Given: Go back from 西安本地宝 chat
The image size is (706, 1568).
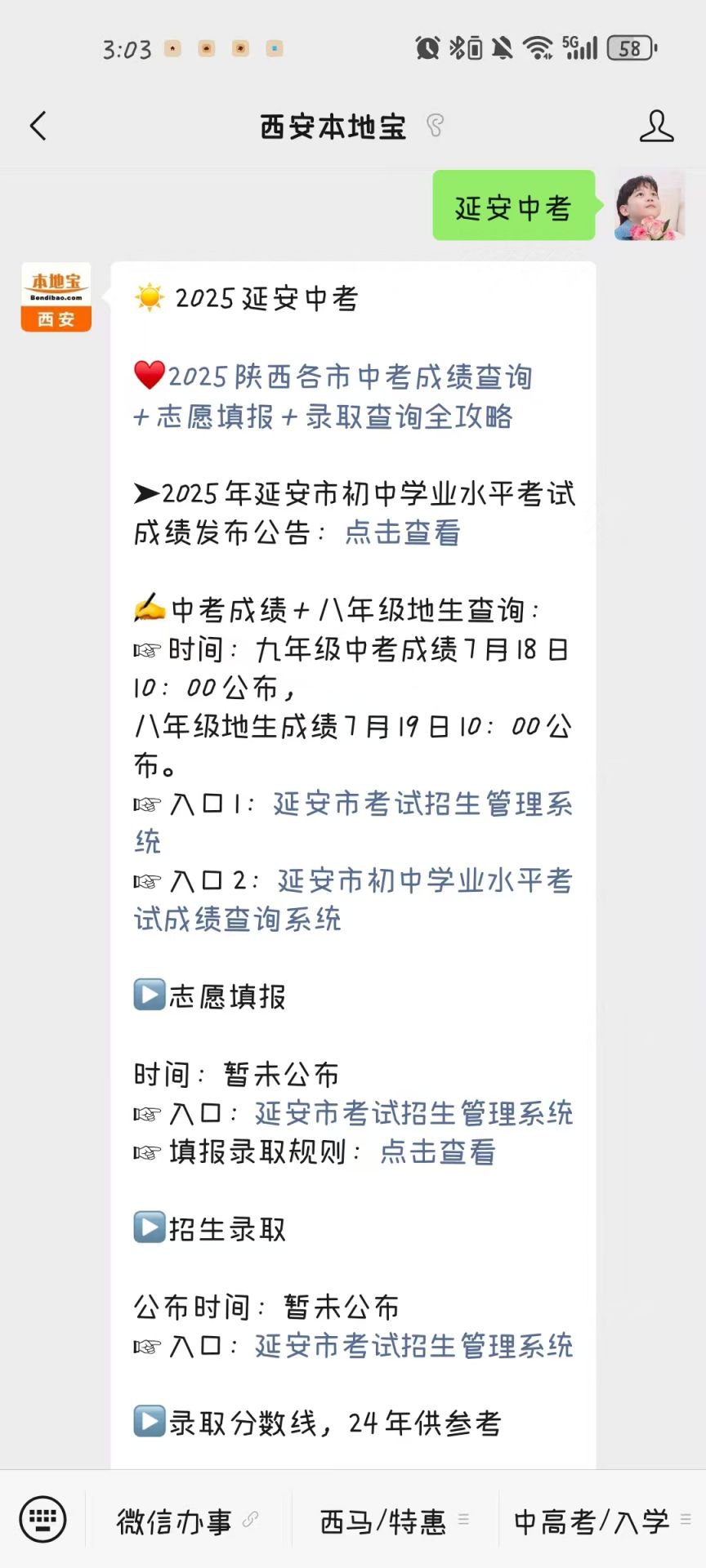Looking at the screenshot, I should (x=38, y=127).
